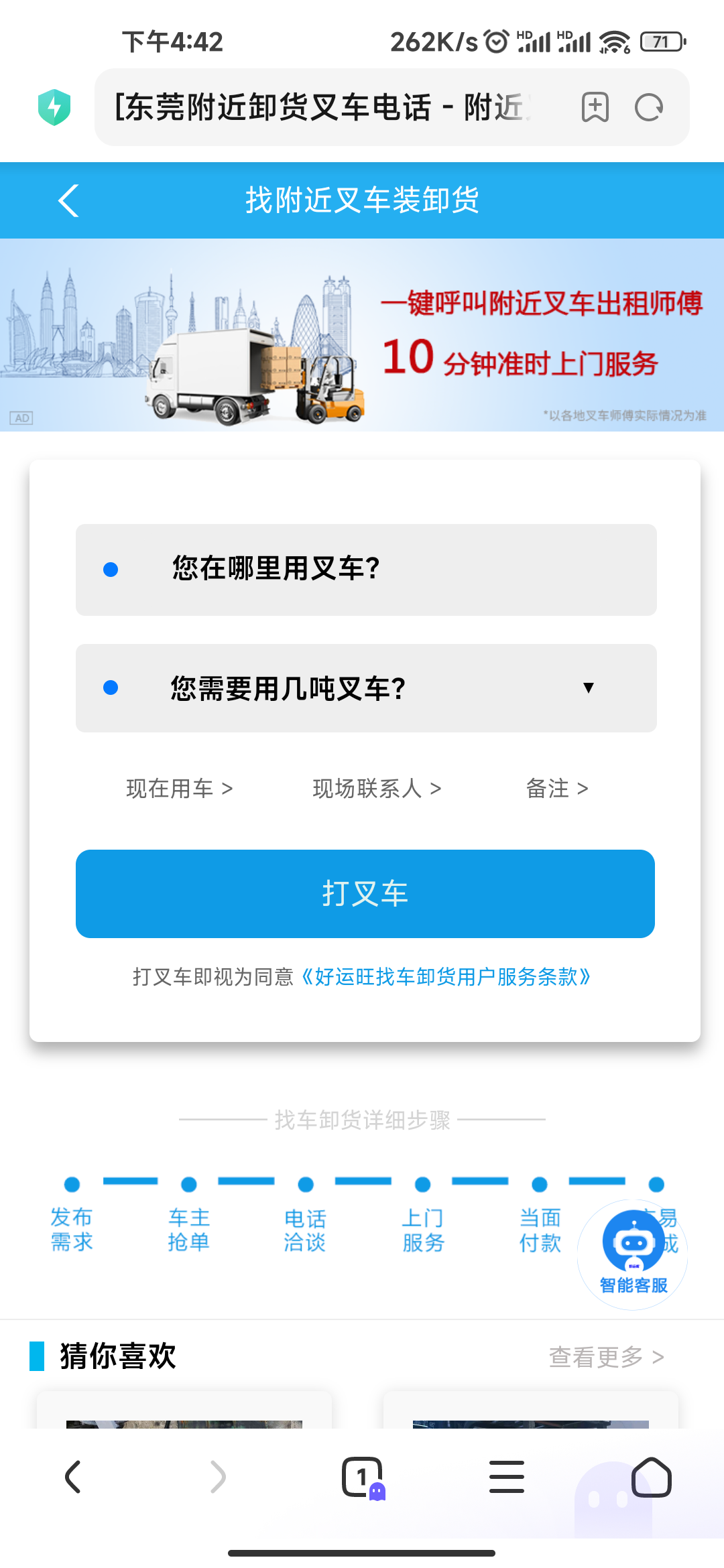Image resolution: width=724 pixels, height=1568 pixels.
Task: Add a 备注 remark
Action: [557, 789]
